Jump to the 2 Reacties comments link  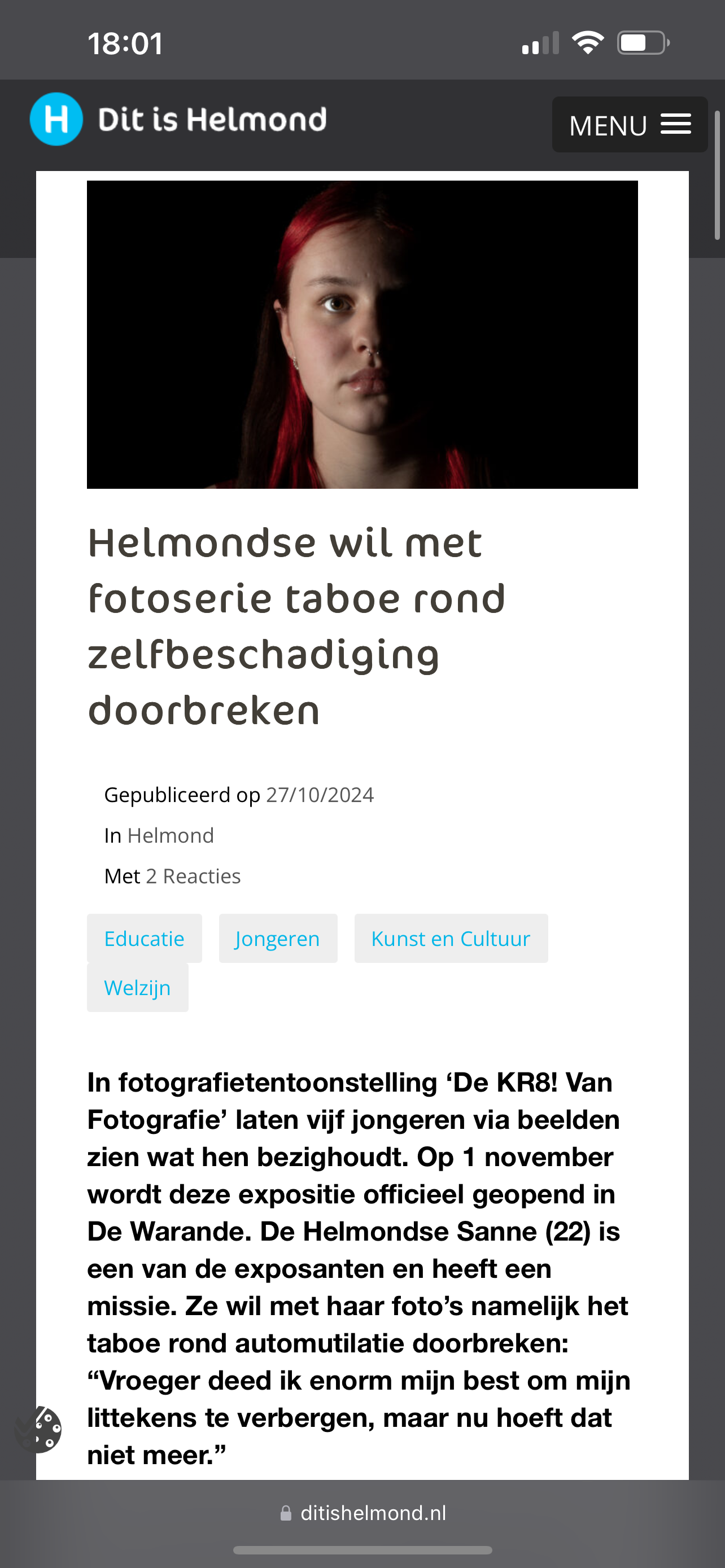pyautogui.click(x=194, y=876)
